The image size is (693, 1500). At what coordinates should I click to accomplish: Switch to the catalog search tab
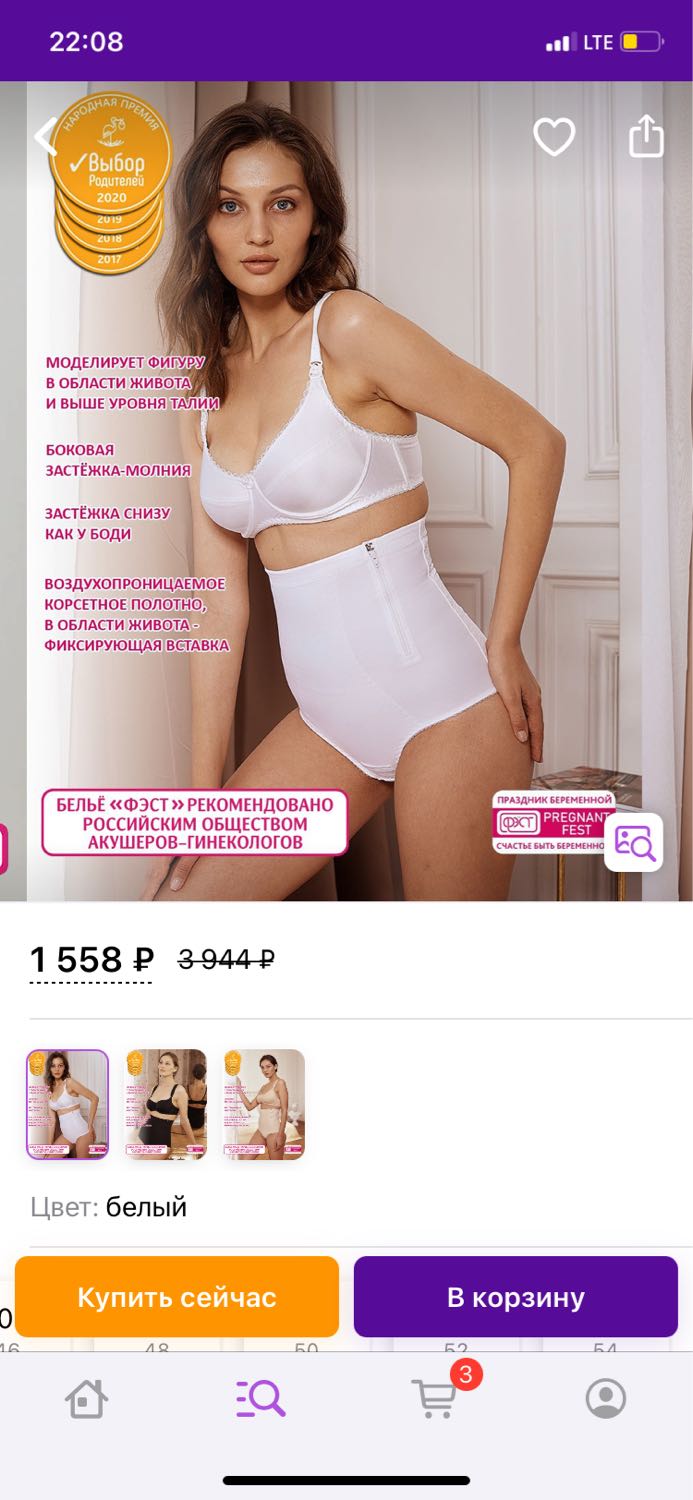click(260, 1398)
